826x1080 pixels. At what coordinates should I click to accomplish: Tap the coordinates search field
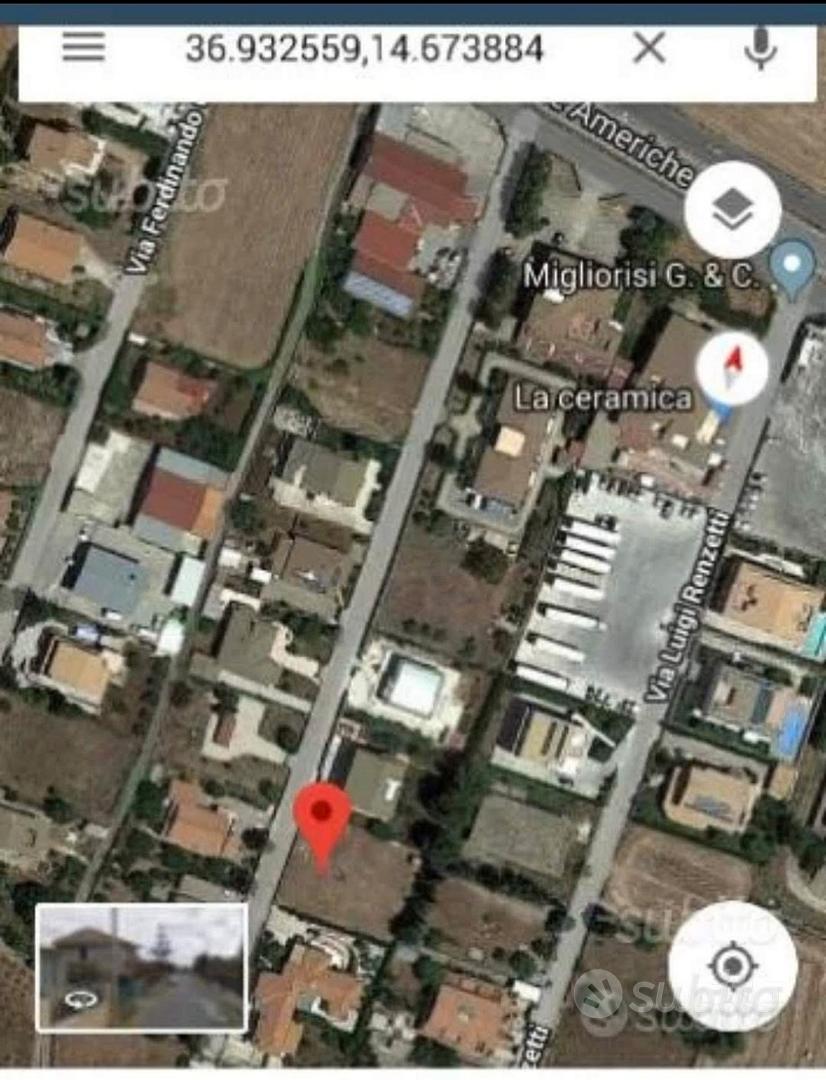(364, 48)
